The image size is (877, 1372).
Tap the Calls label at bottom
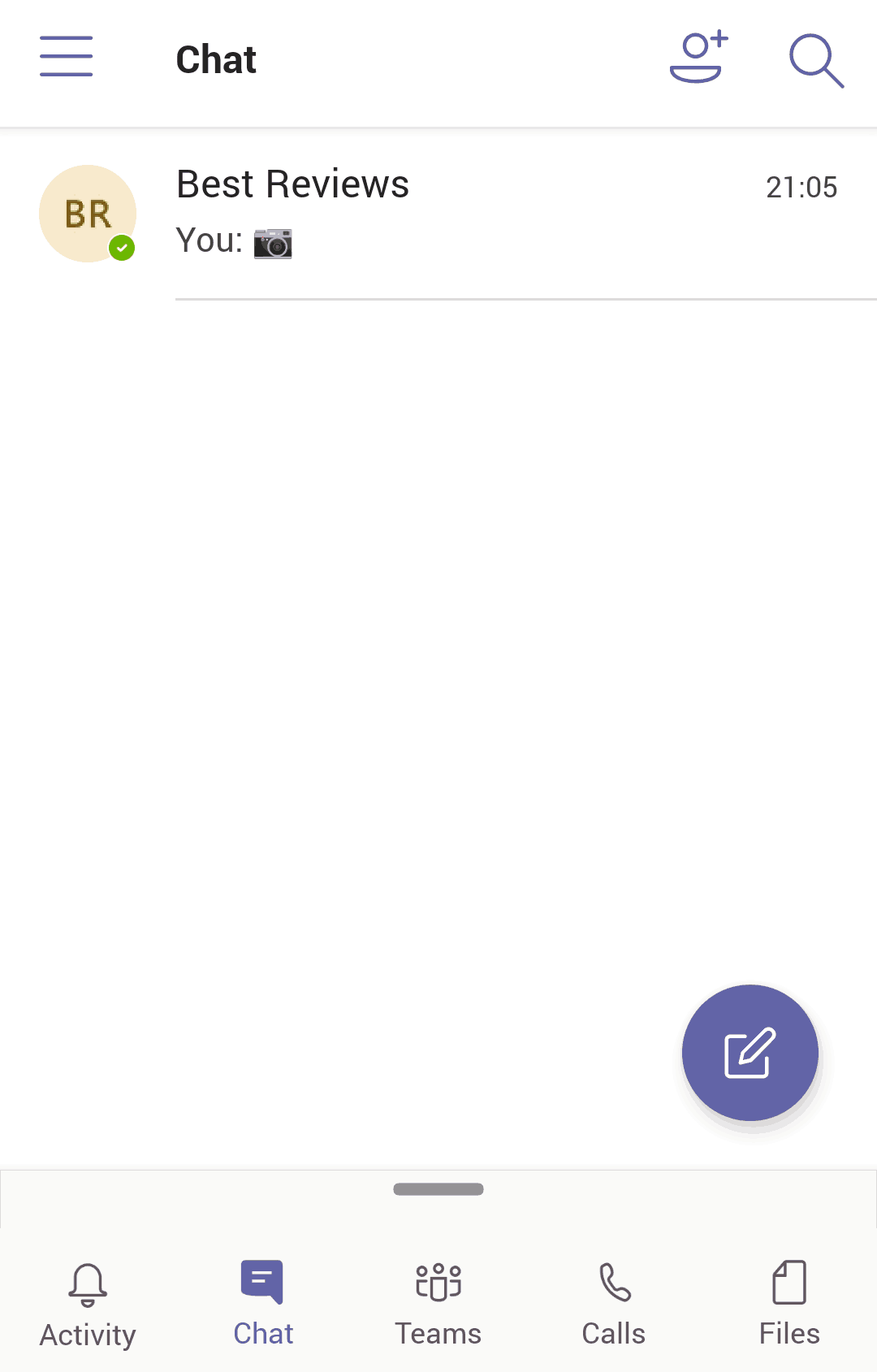coord(613,1331)
